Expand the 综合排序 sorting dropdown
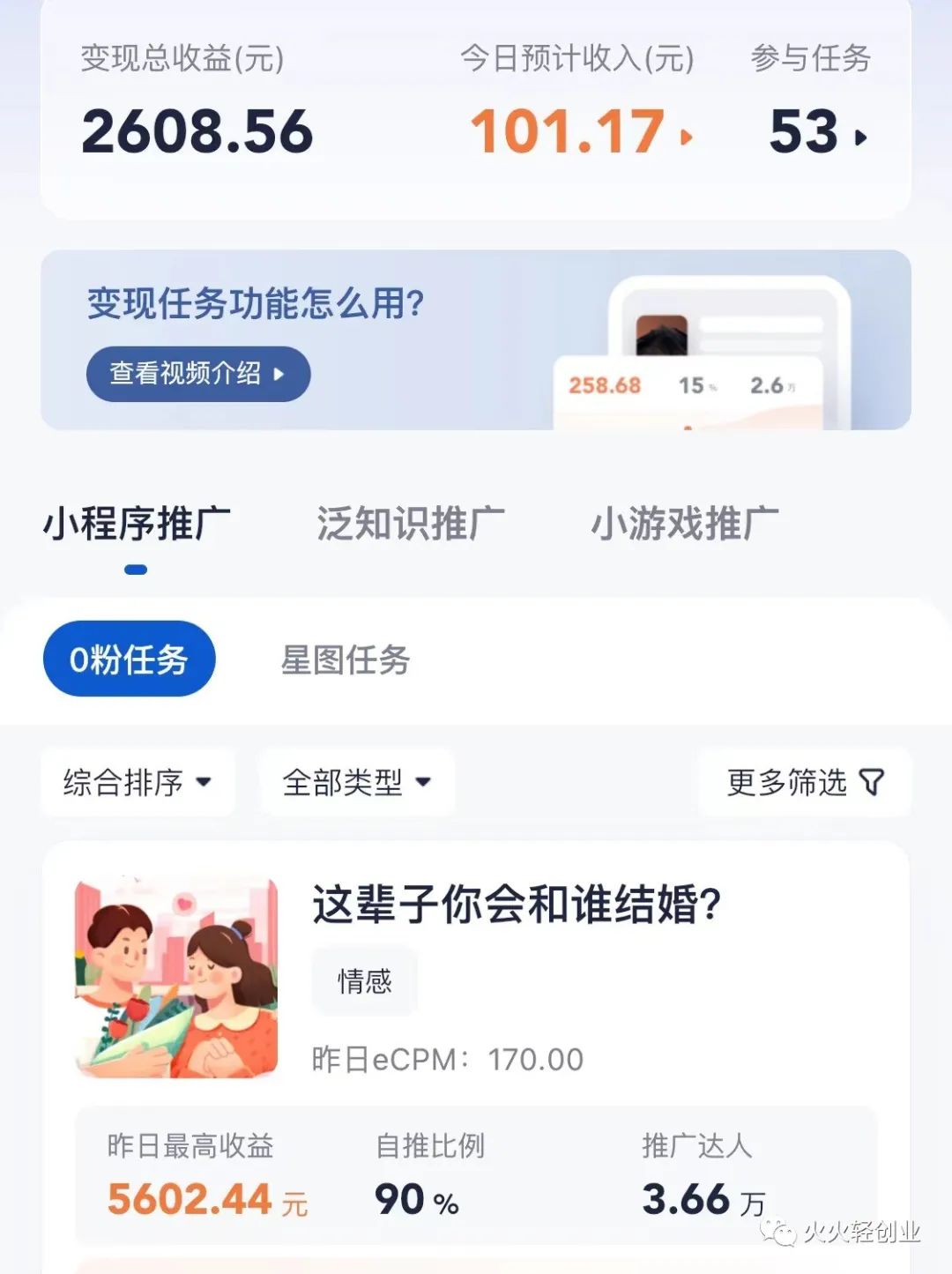Viewport: 952px width, 1274px height. click(137, 781)
